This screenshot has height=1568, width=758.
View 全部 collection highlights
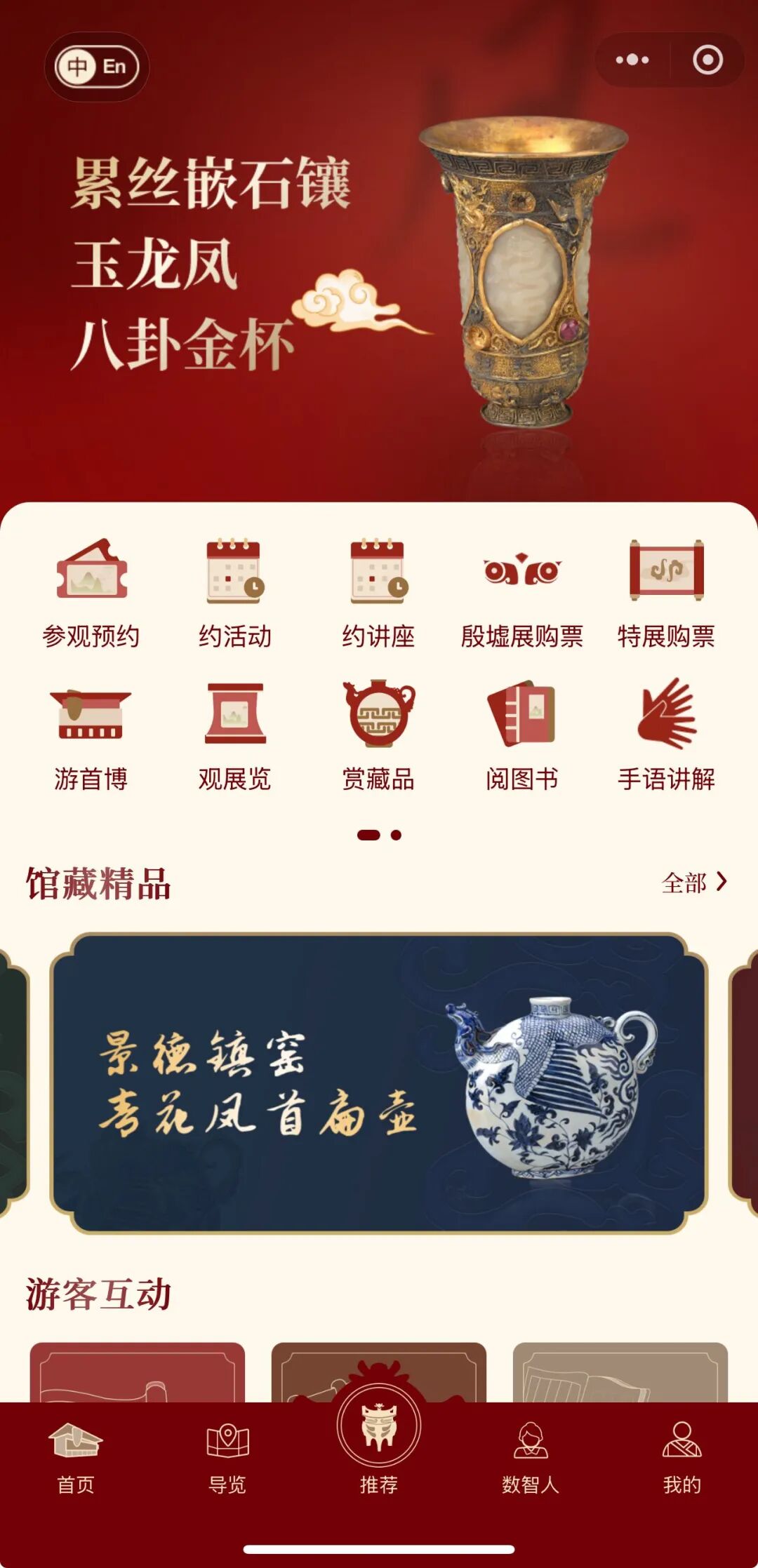693,882
